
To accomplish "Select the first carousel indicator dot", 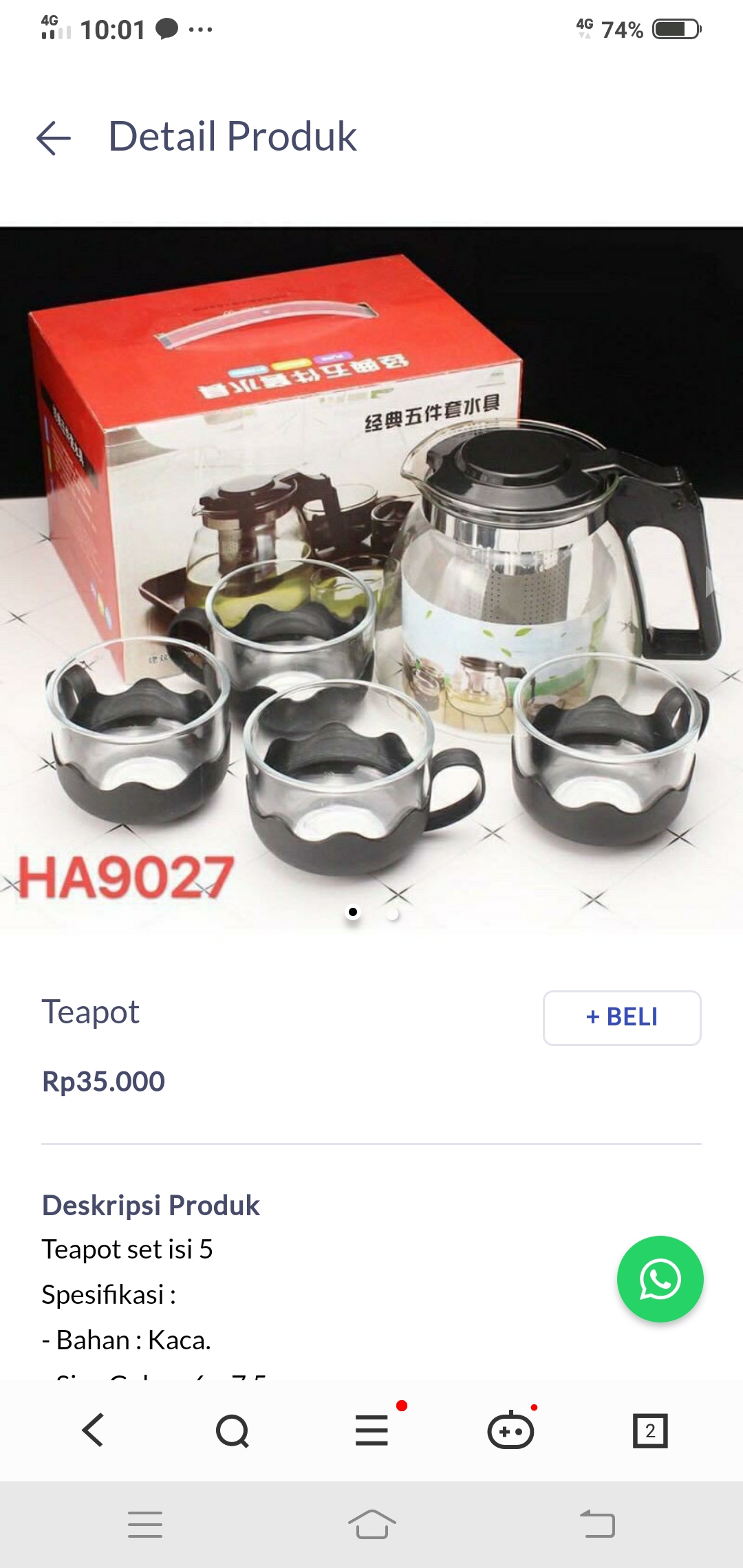I will pos(353,911).
